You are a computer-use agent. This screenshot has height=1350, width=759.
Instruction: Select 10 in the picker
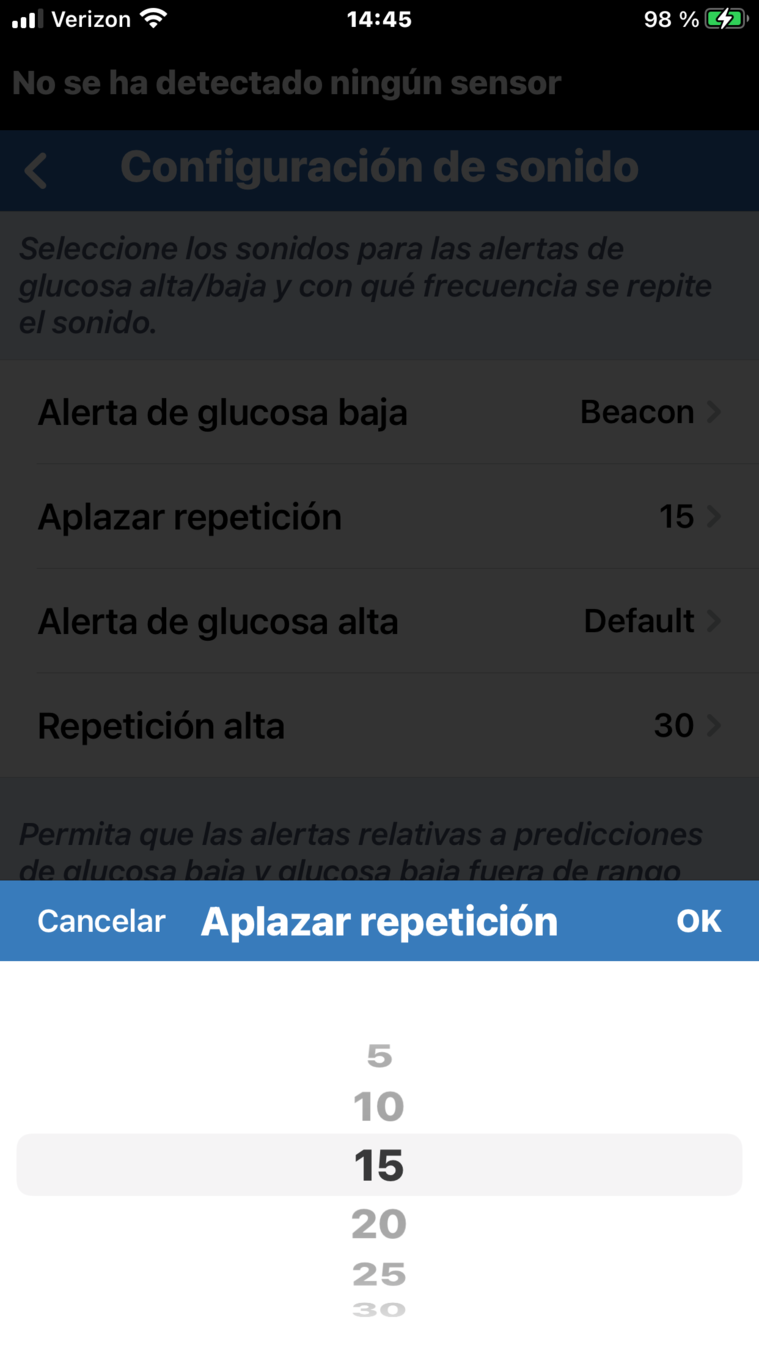click(379, 1107)
